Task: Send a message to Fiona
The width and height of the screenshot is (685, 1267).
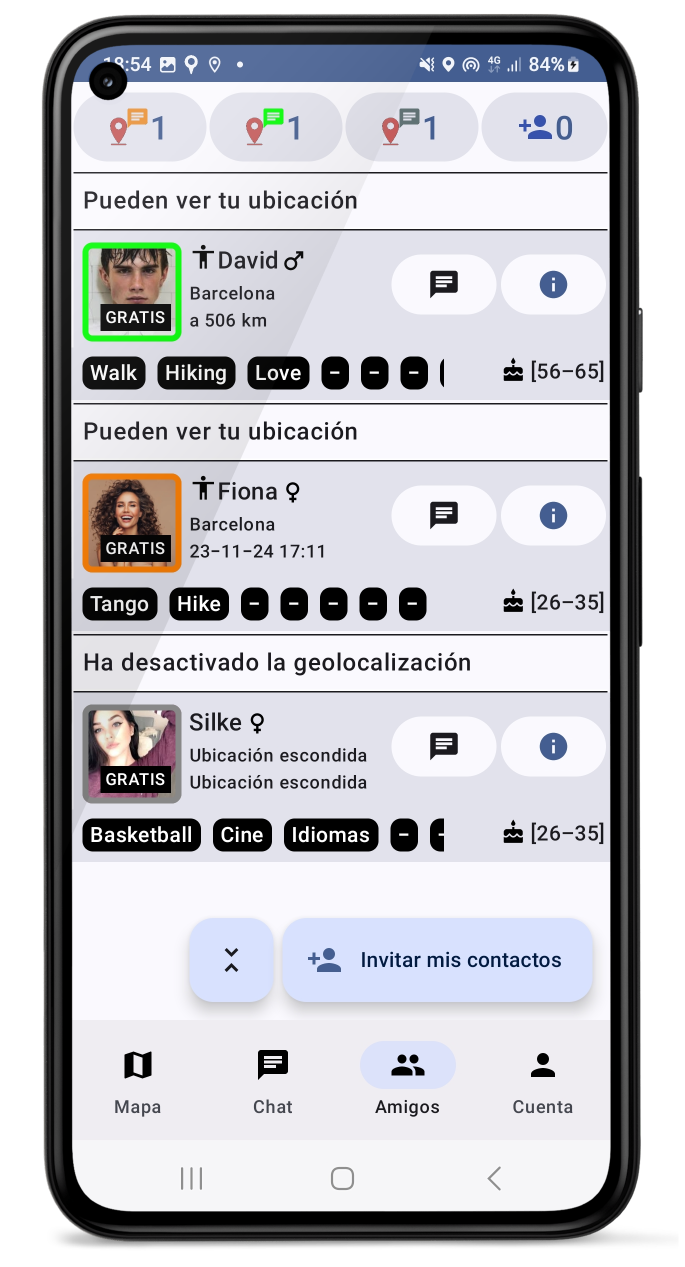Action: point(443,516)
